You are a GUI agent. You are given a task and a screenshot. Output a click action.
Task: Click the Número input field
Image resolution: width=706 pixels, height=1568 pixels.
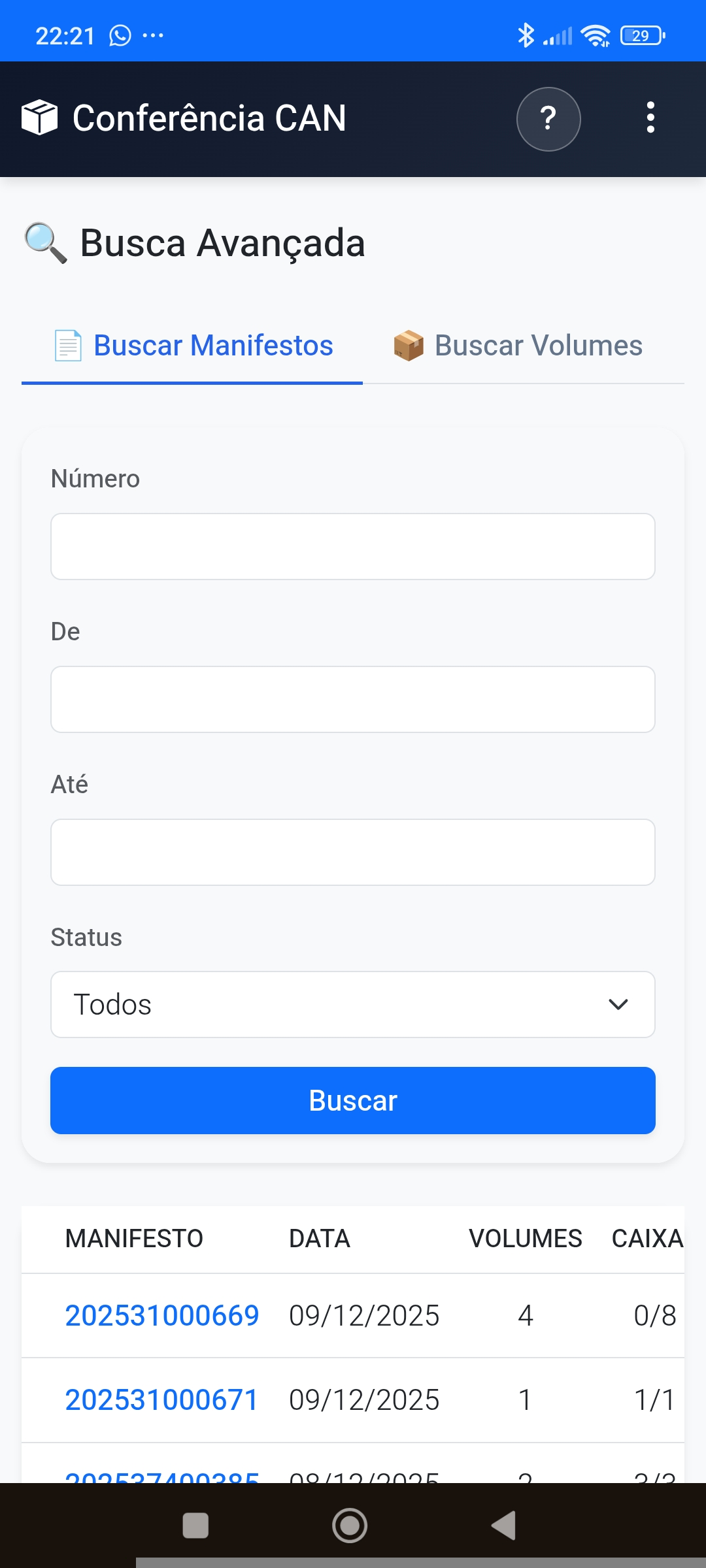click(352, 546)
